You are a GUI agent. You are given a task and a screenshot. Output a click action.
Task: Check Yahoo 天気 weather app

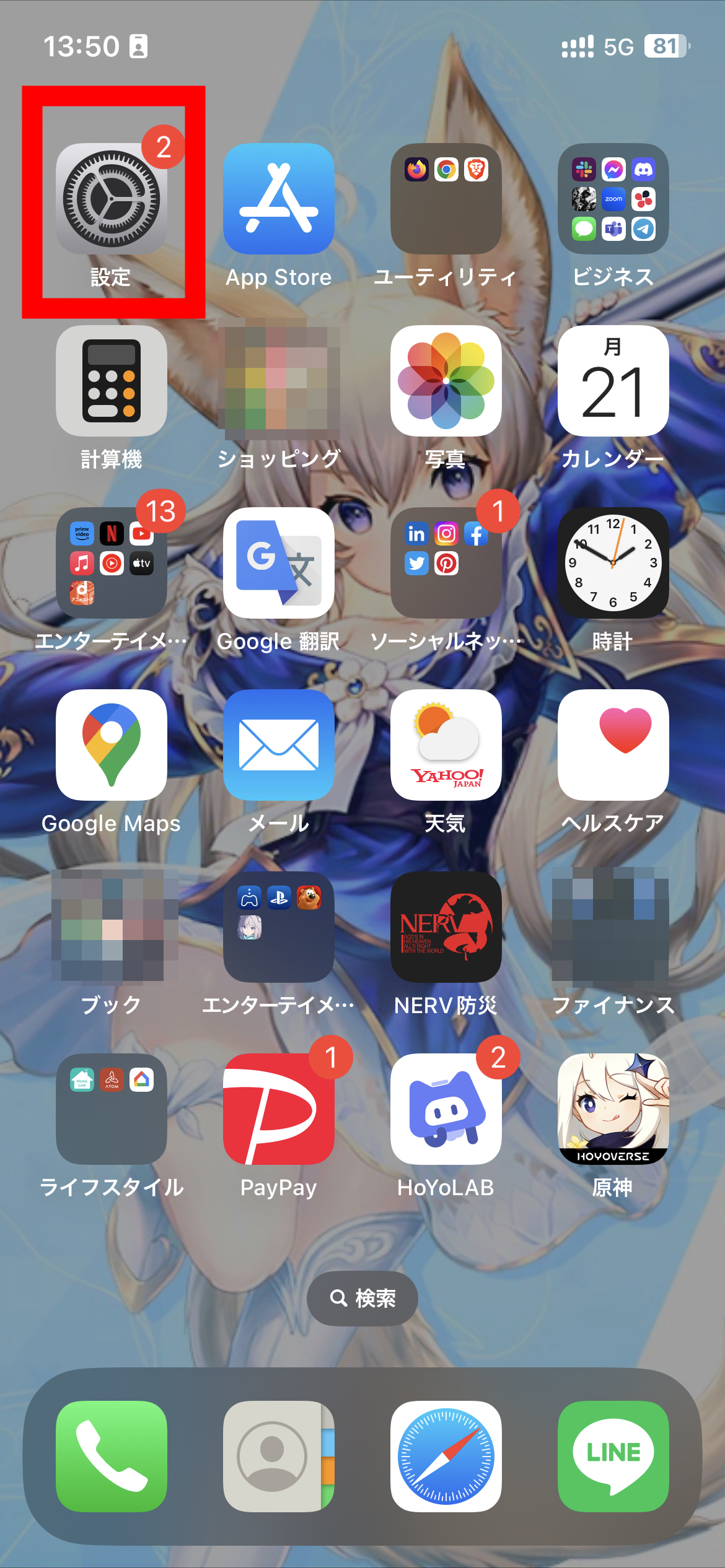tap(446, 745)
